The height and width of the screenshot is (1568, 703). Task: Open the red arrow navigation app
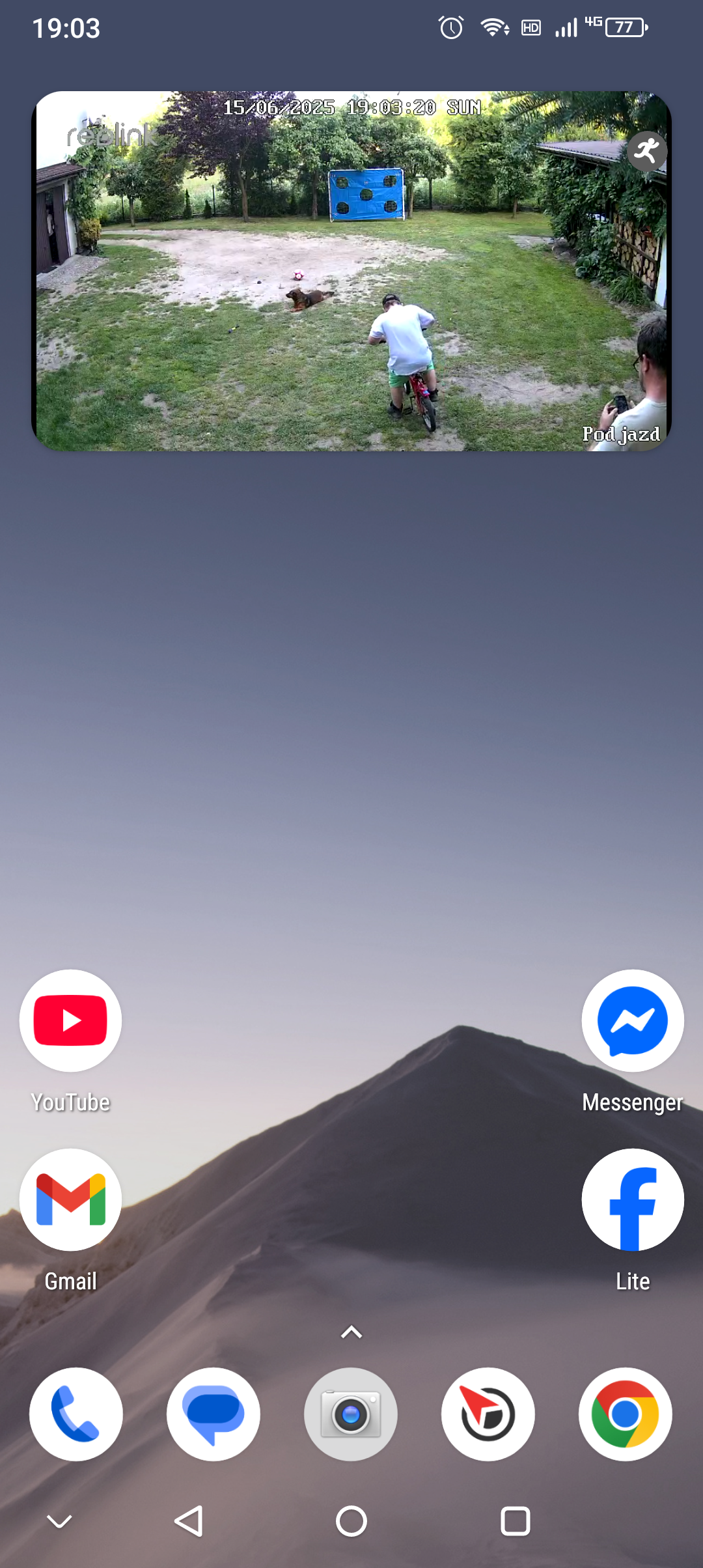point(488,1414)
